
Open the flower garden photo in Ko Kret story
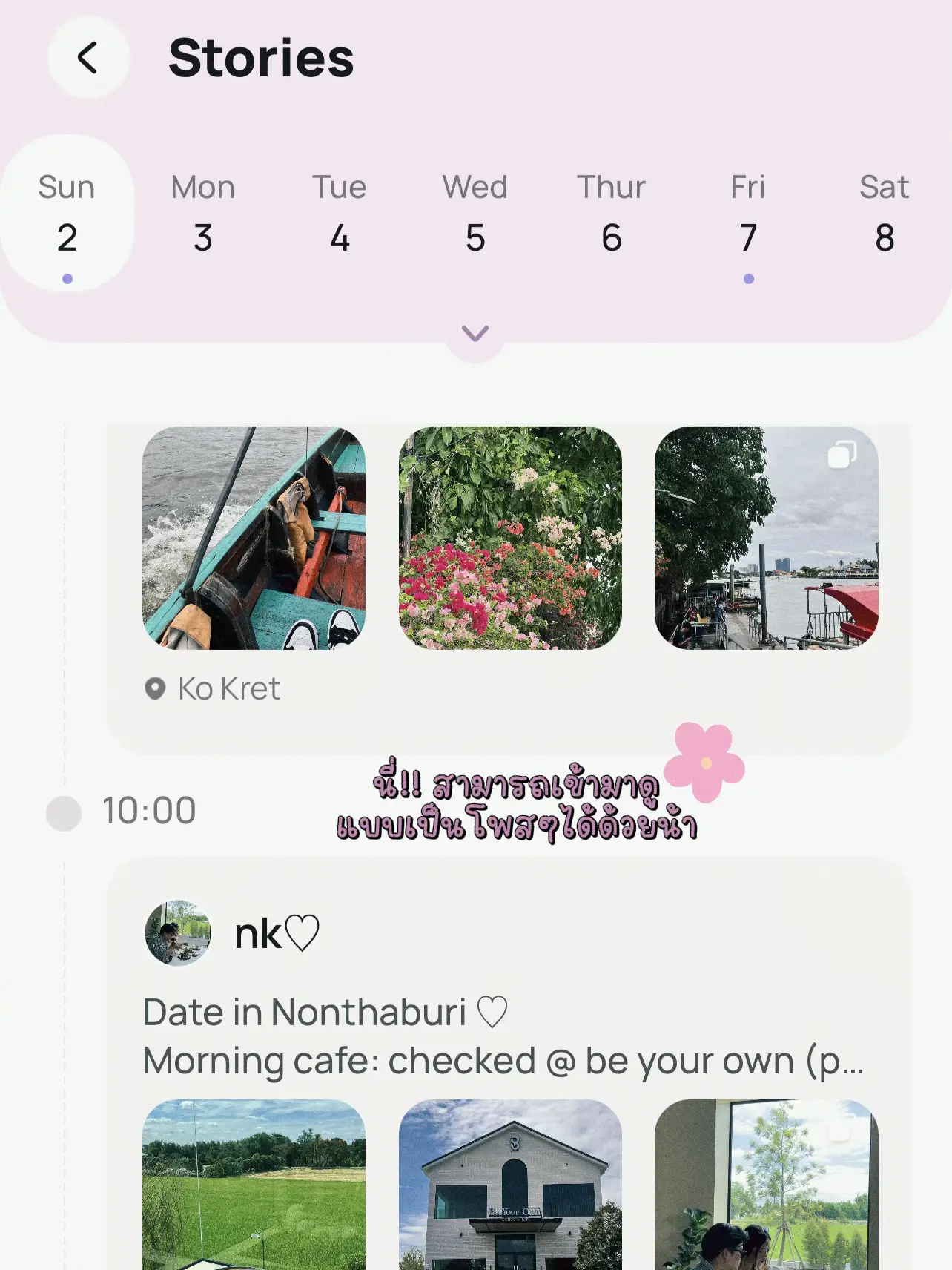[x=510, y=538]
